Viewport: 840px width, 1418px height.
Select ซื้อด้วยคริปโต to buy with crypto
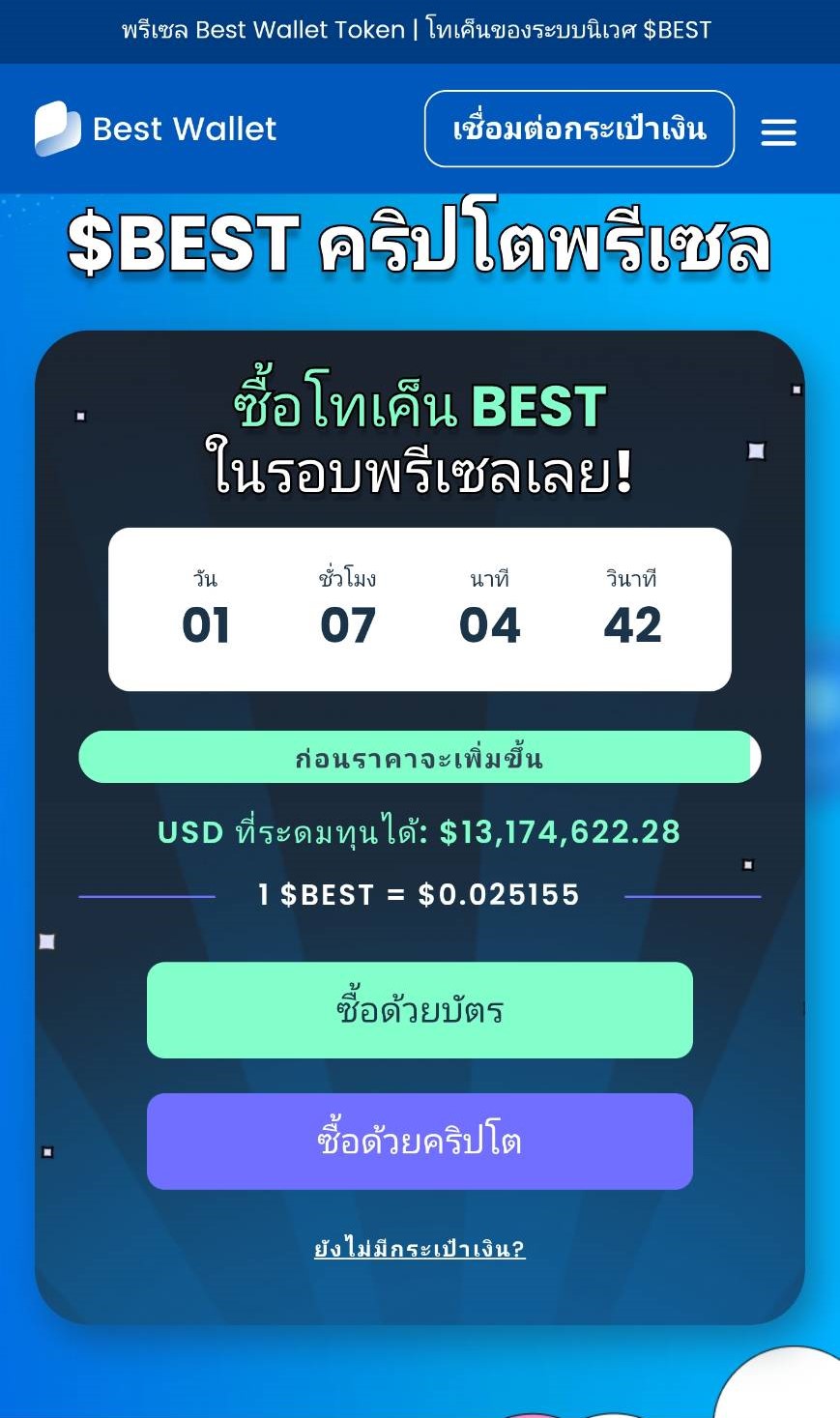(x=420, y=1142)
